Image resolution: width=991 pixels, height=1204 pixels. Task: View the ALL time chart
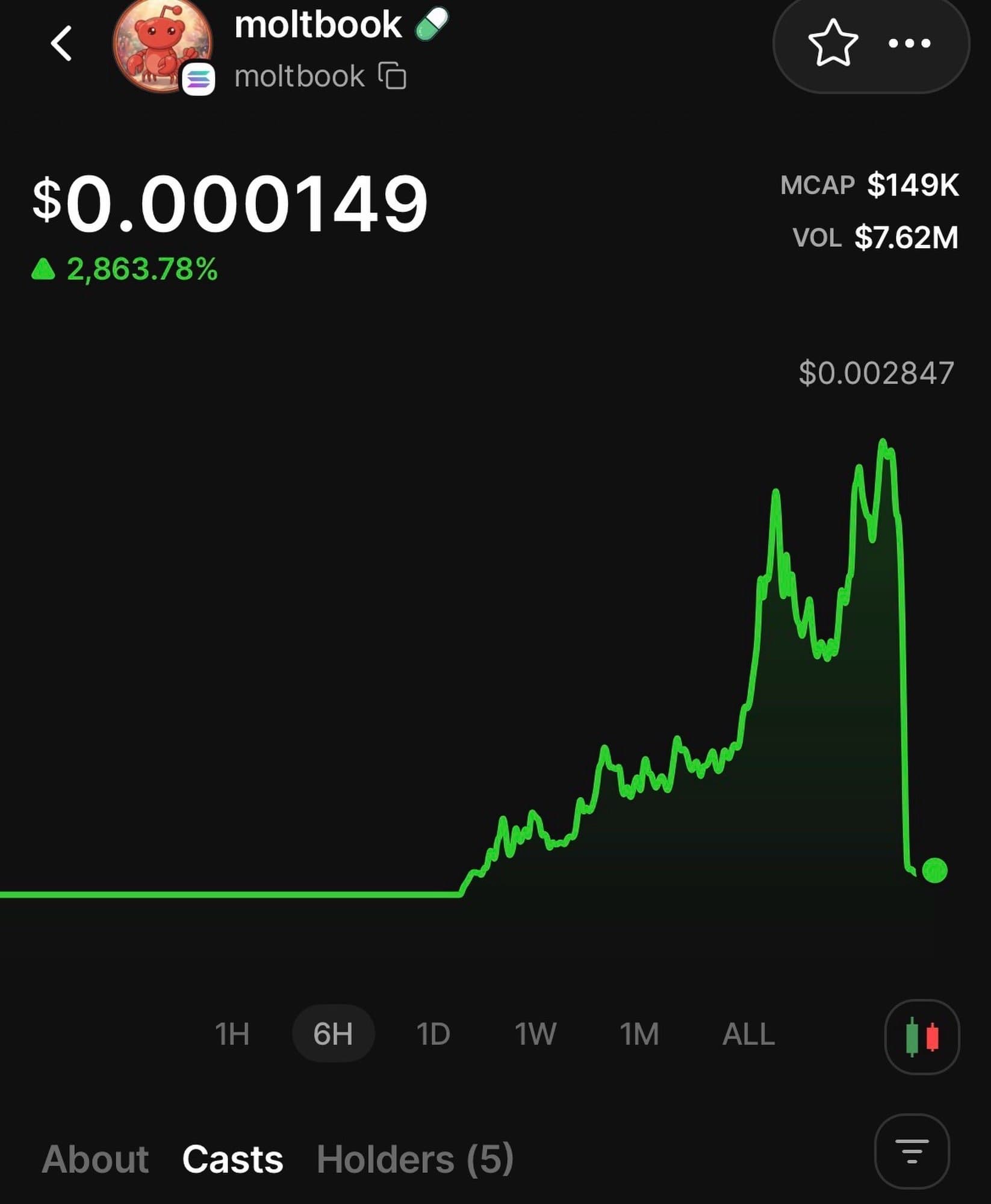748,1034
